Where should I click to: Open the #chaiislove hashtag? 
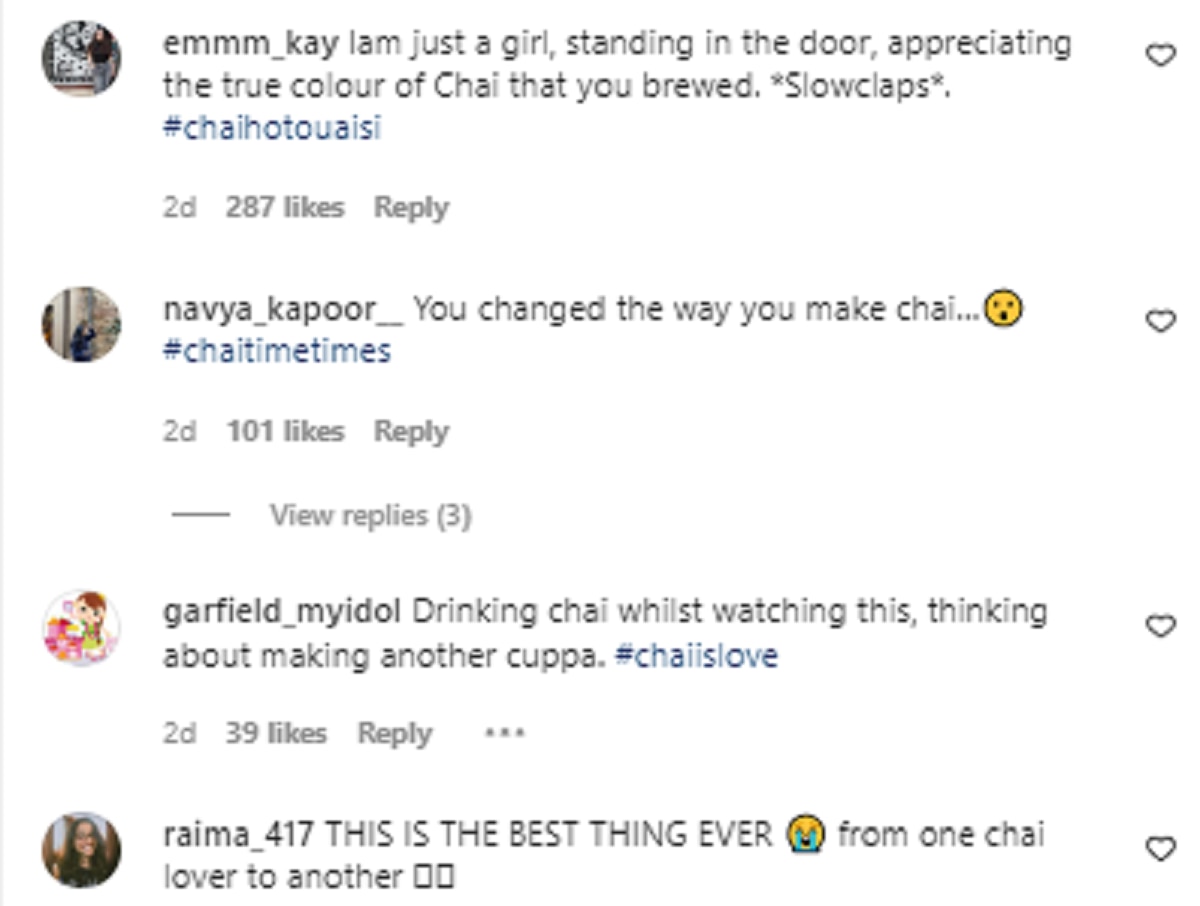pos(696,657)
